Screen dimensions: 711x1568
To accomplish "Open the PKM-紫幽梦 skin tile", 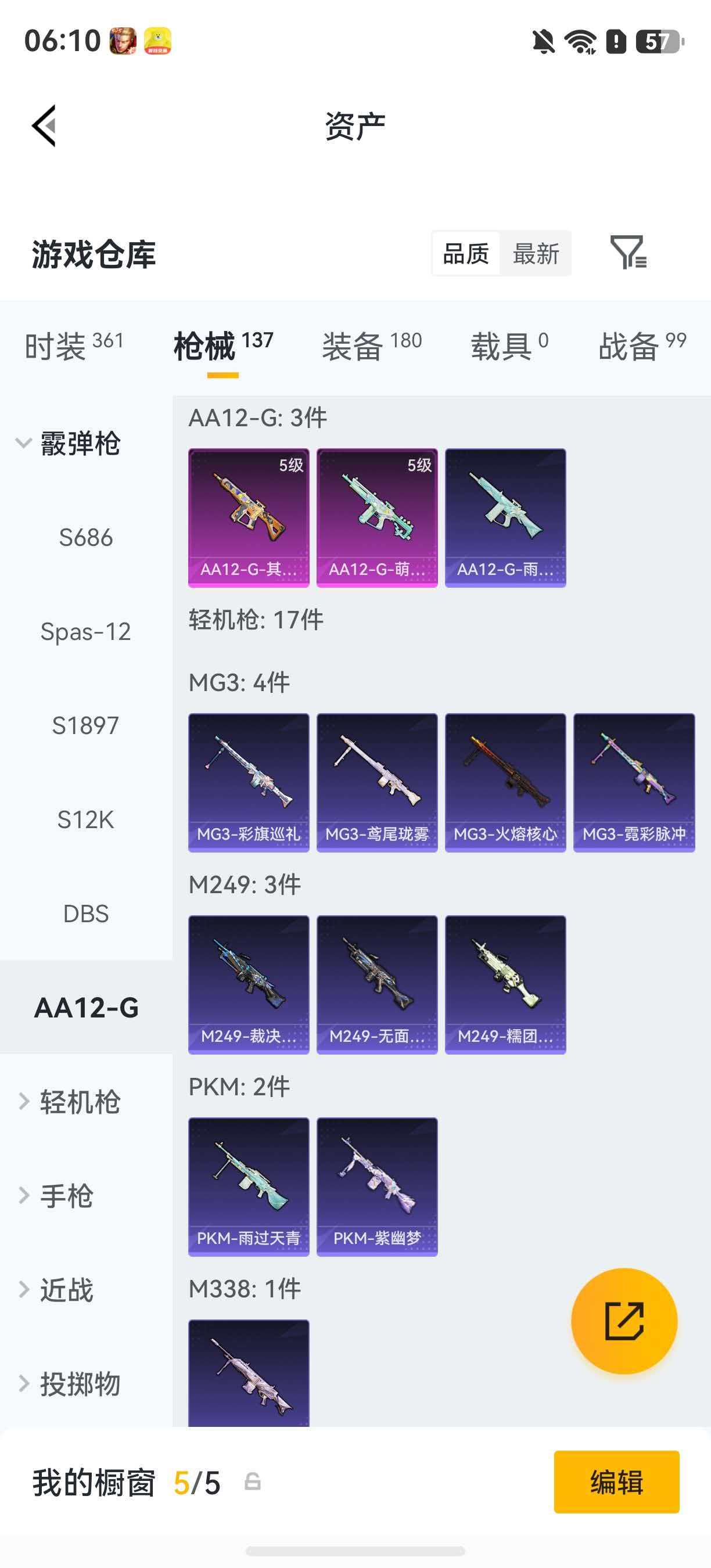I will (377, 1187).
